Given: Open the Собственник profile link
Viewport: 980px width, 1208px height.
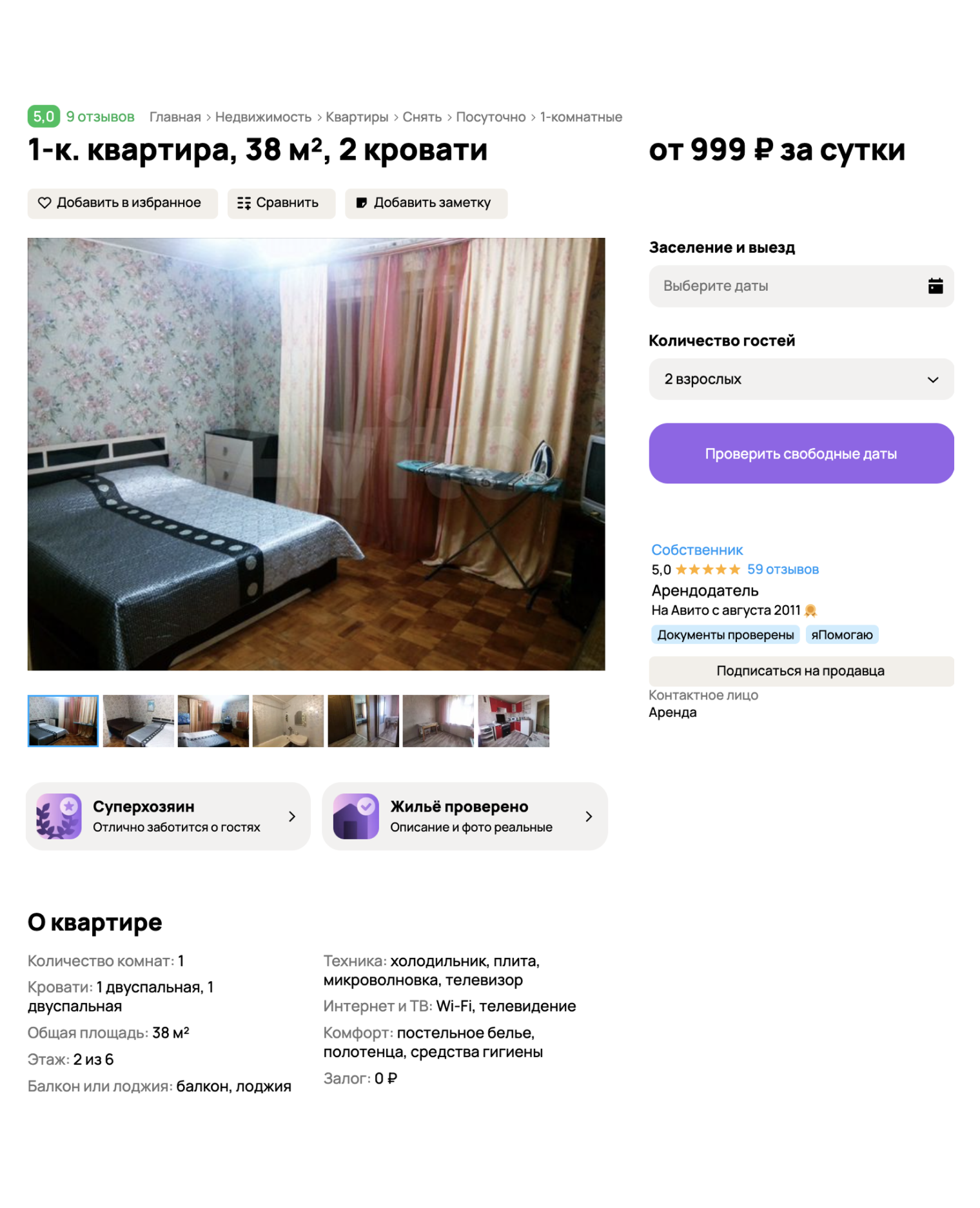Looking at the screenshot, I should coord(696,550).
